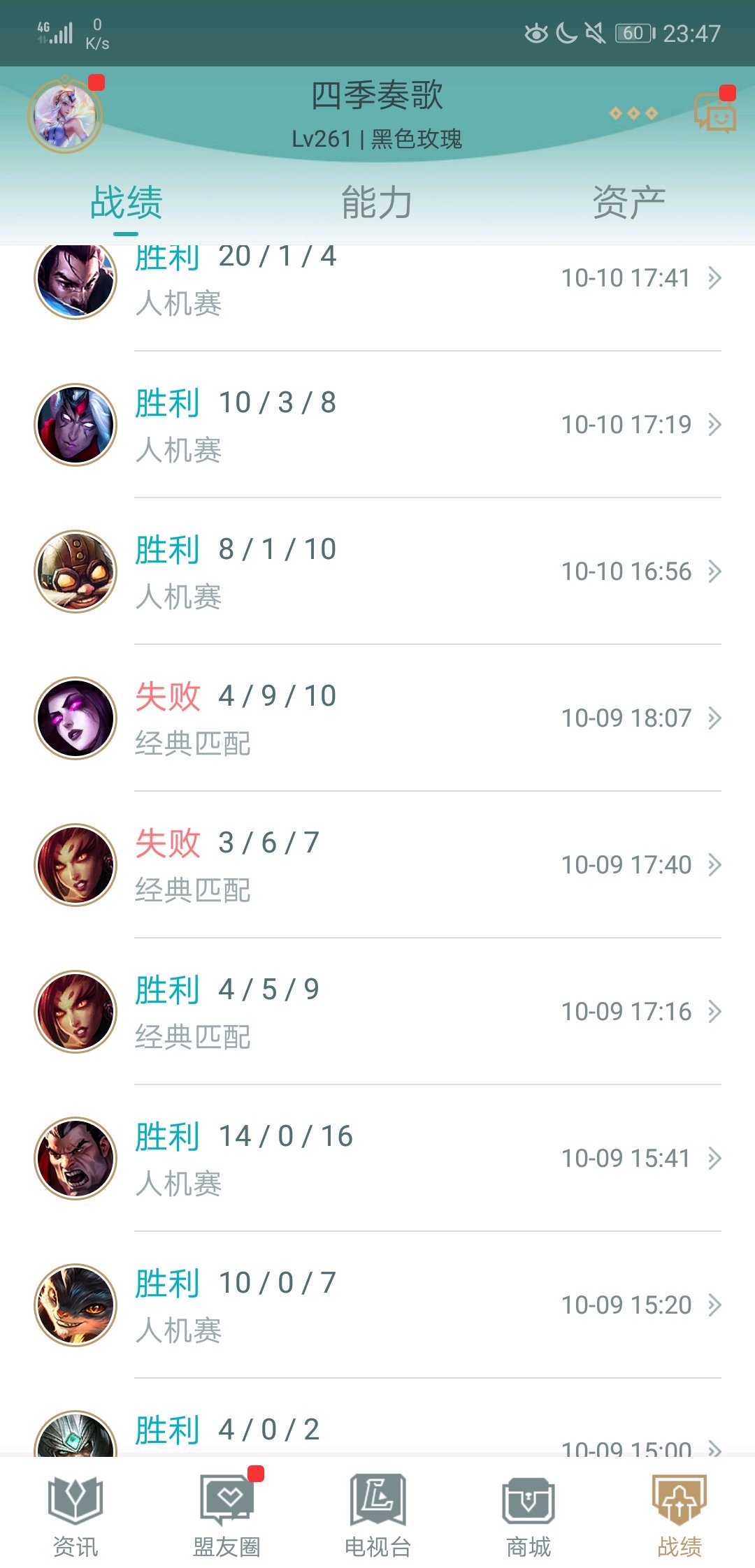Viewport: 755px width, 1568px height.
Task: Open the chat messages icon
Action: [x=714, y=112]
